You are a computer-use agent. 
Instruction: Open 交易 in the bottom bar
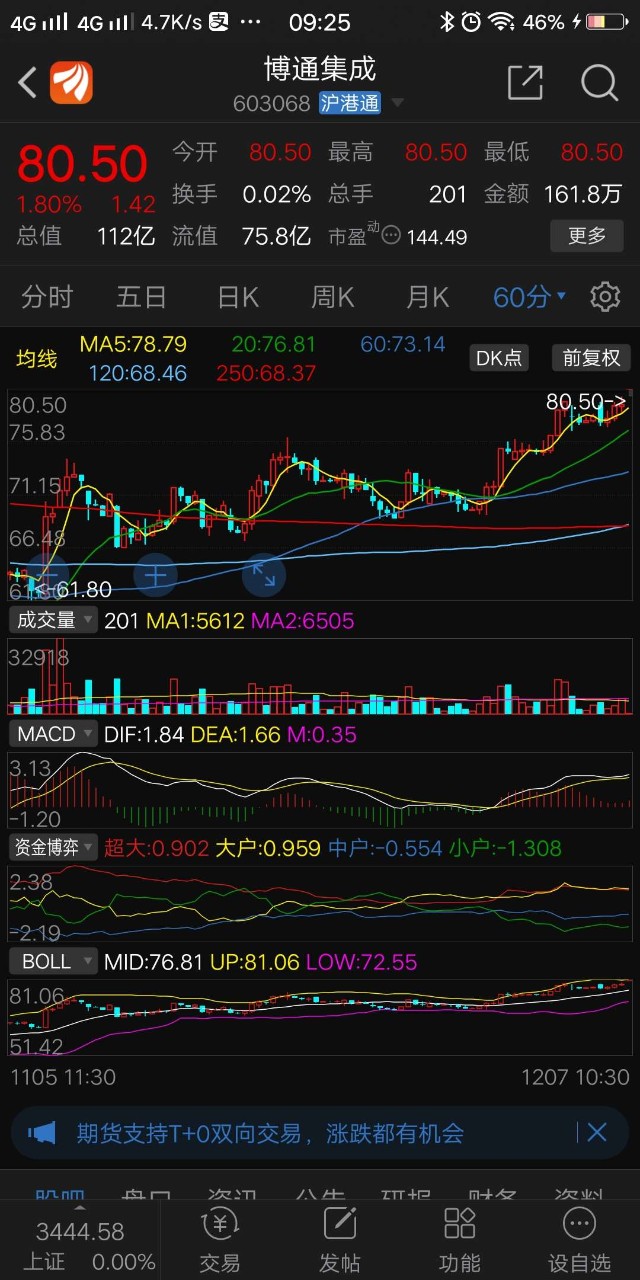coord(219,1238)
